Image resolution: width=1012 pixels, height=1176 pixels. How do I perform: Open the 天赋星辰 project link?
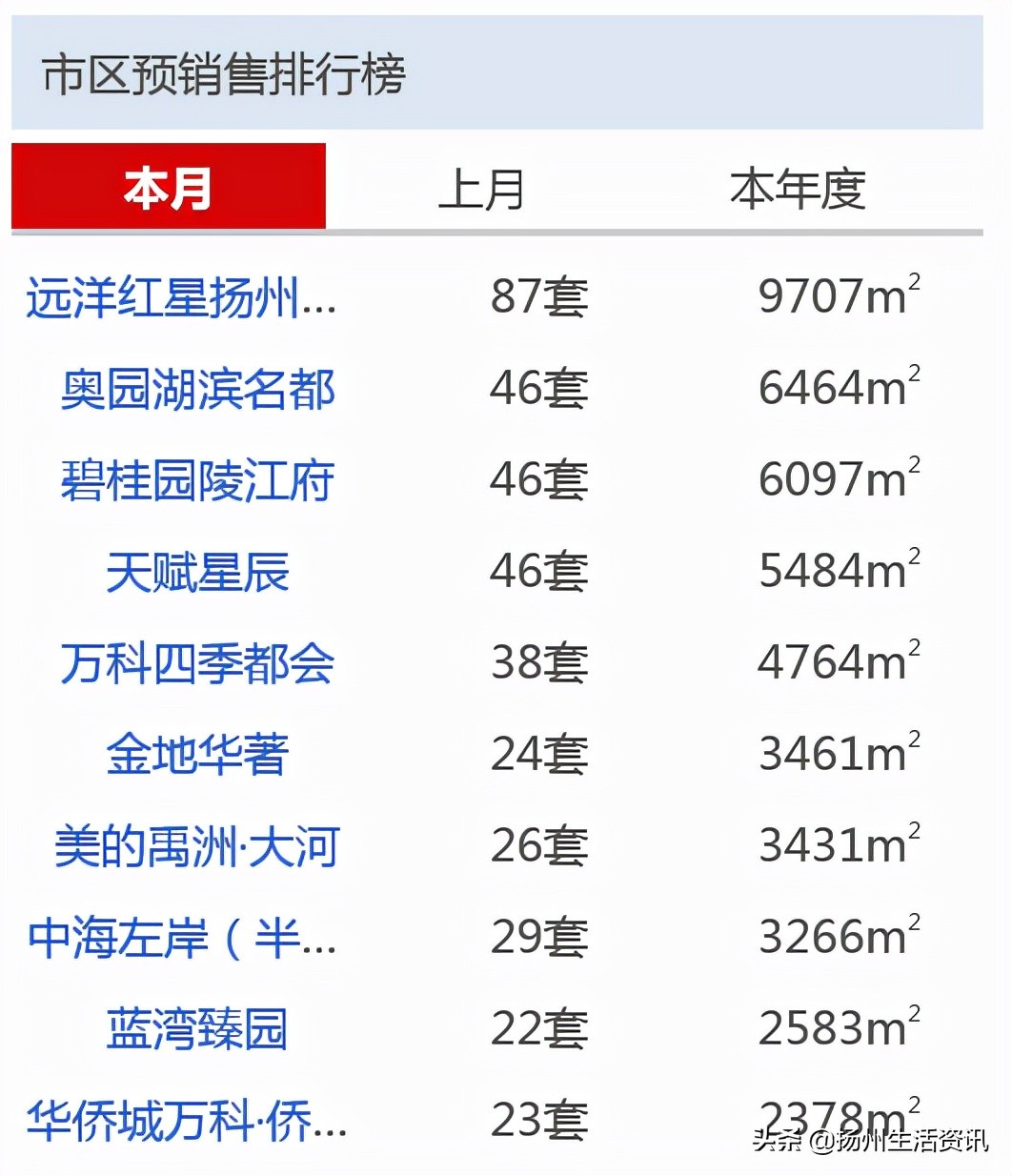(201, 571)
